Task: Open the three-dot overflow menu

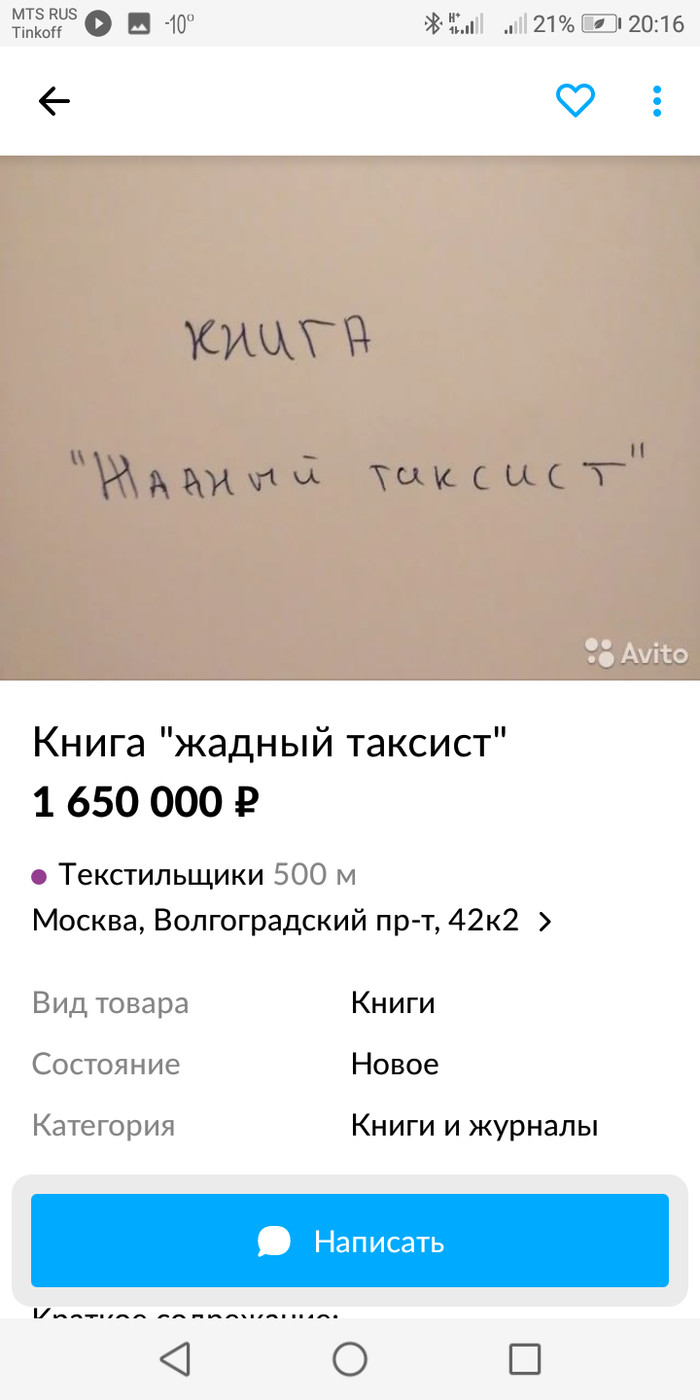Action: tap(657, 101)
